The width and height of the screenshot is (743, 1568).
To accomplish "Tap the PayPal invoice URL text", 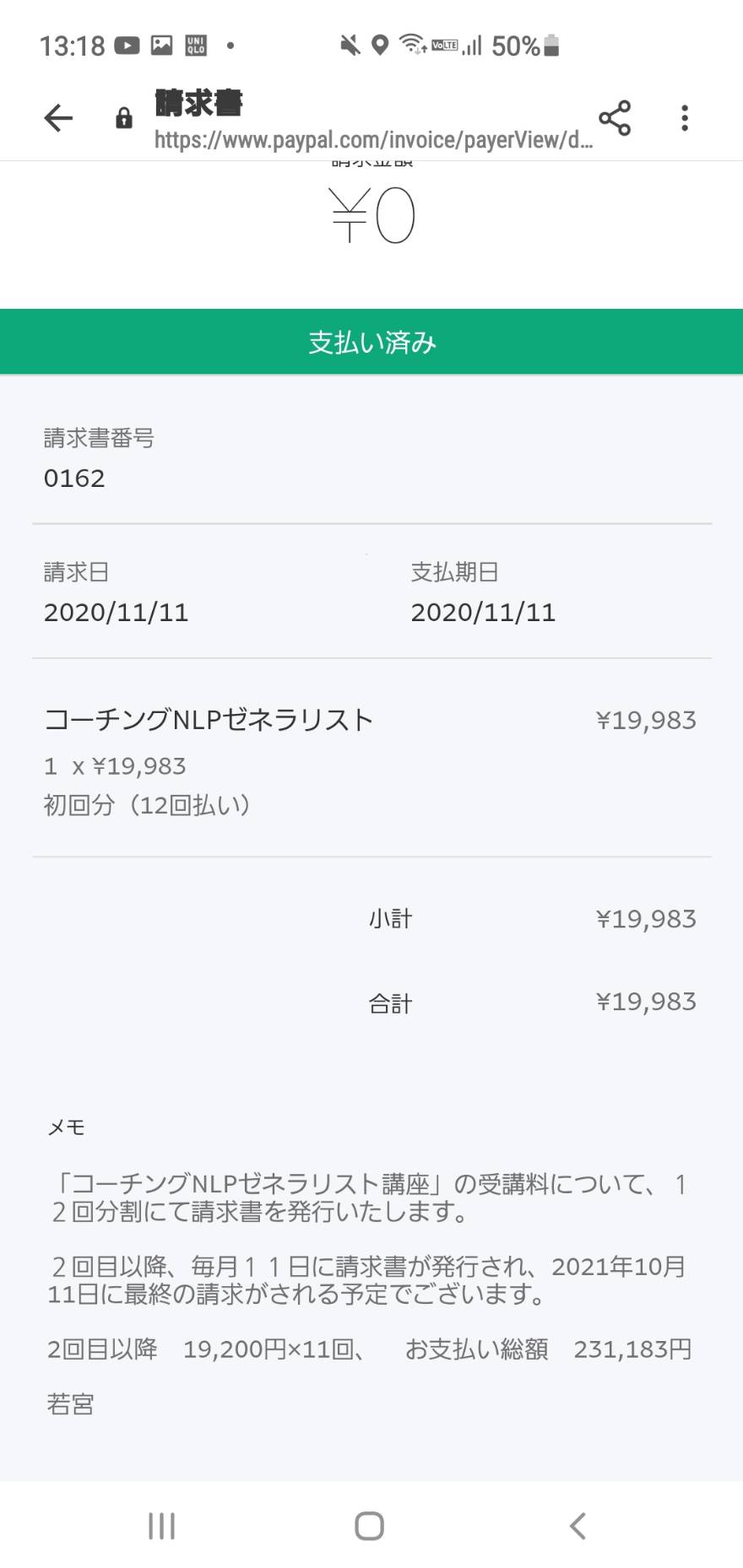I will (x=373, y=140).
